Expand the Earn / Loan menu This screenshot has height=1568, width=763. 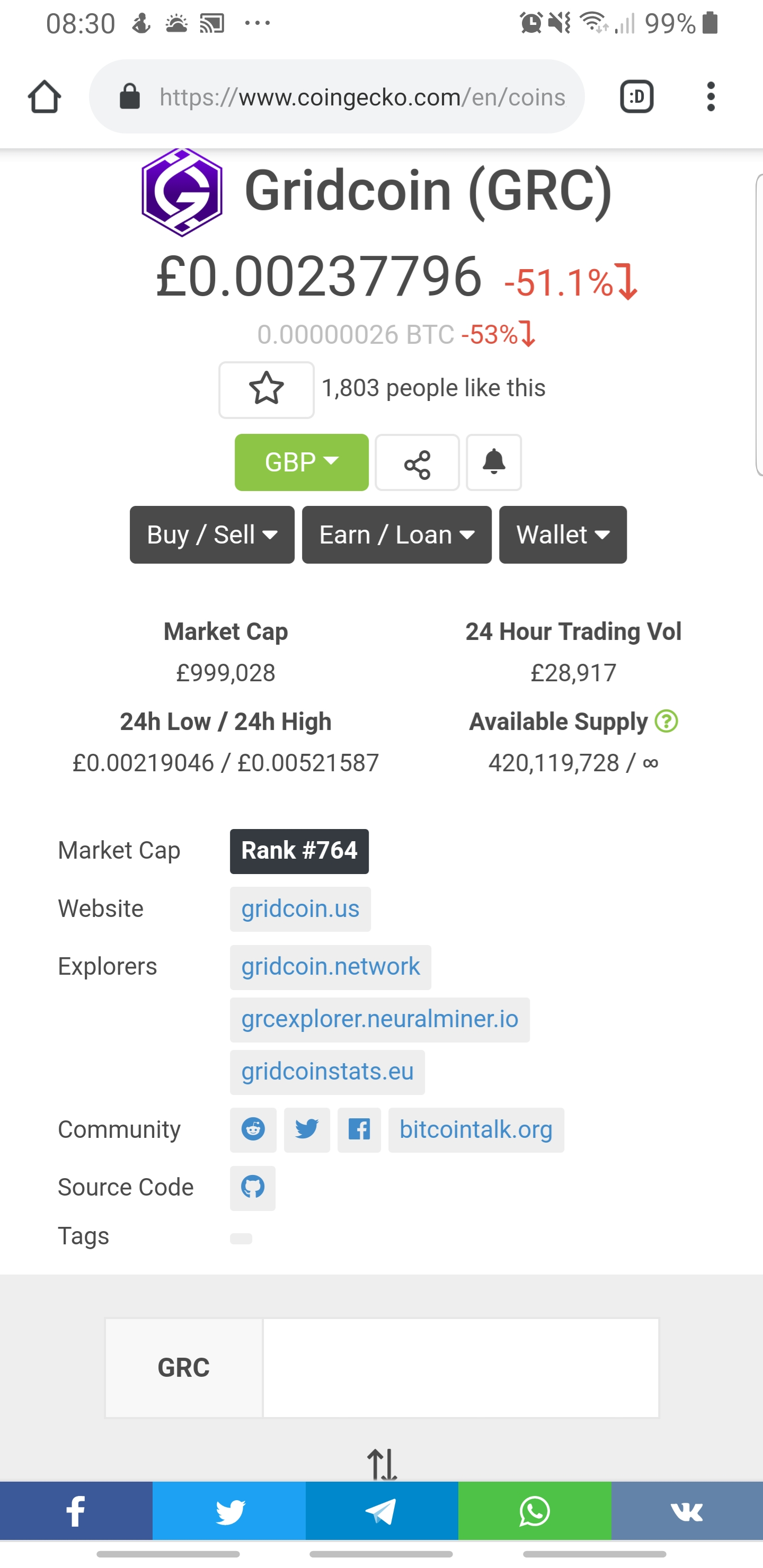coord(396,534)
